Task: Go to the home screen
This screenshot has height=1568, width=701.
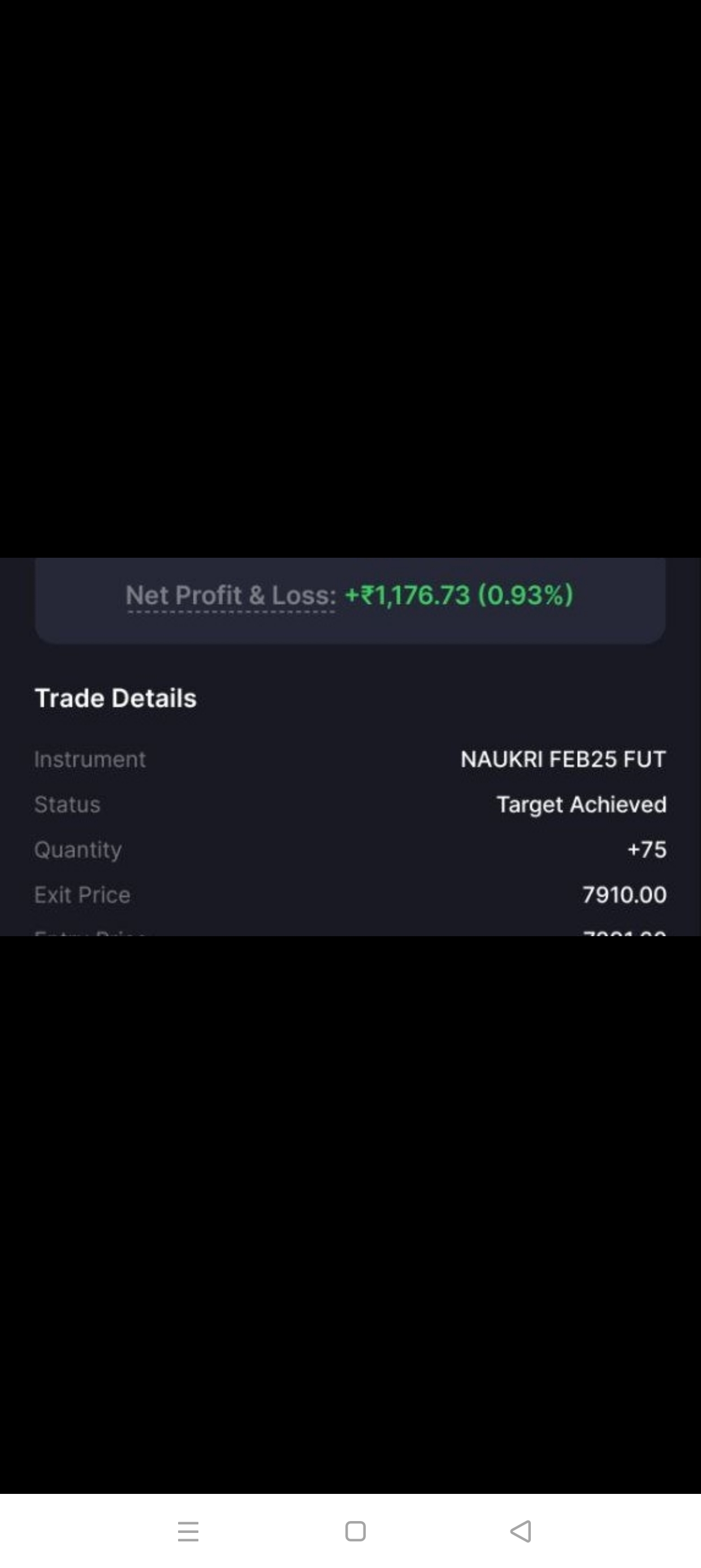Action: tap(356, 1531)
